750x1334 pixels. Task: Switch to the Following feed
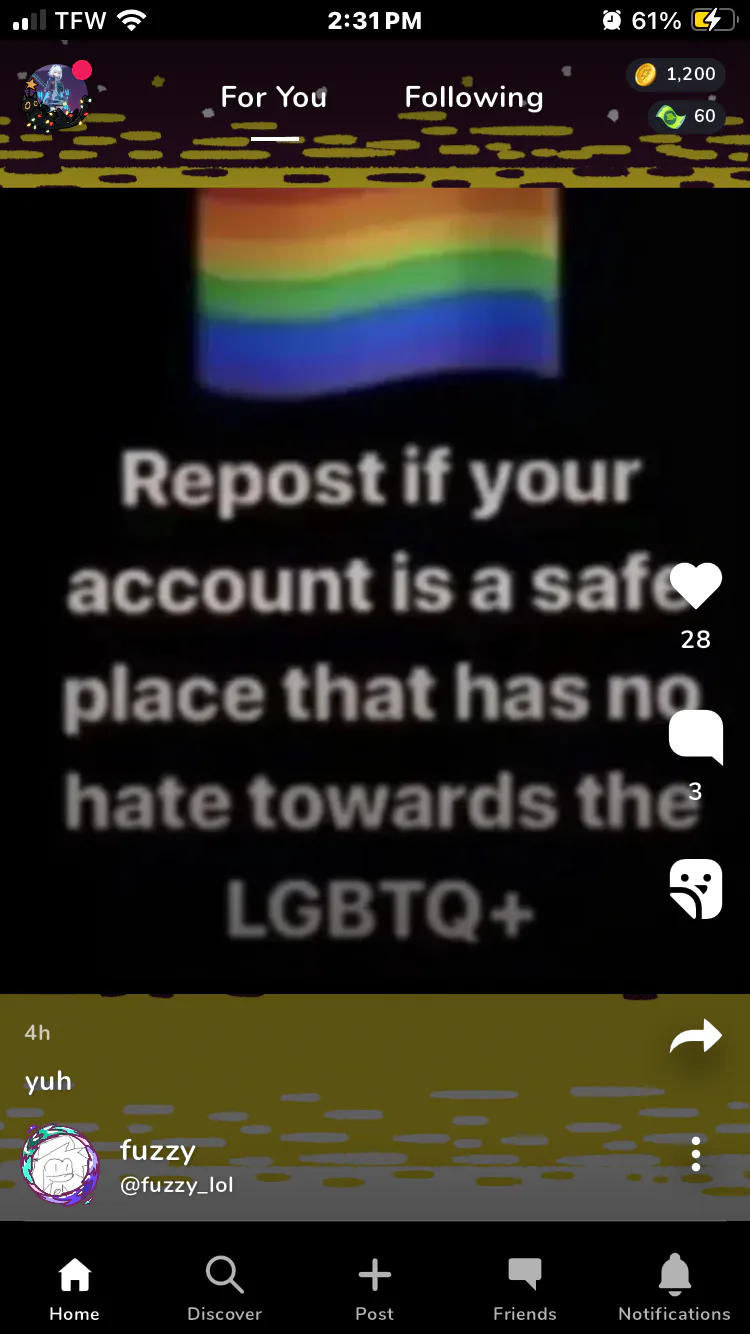point(474,97)
